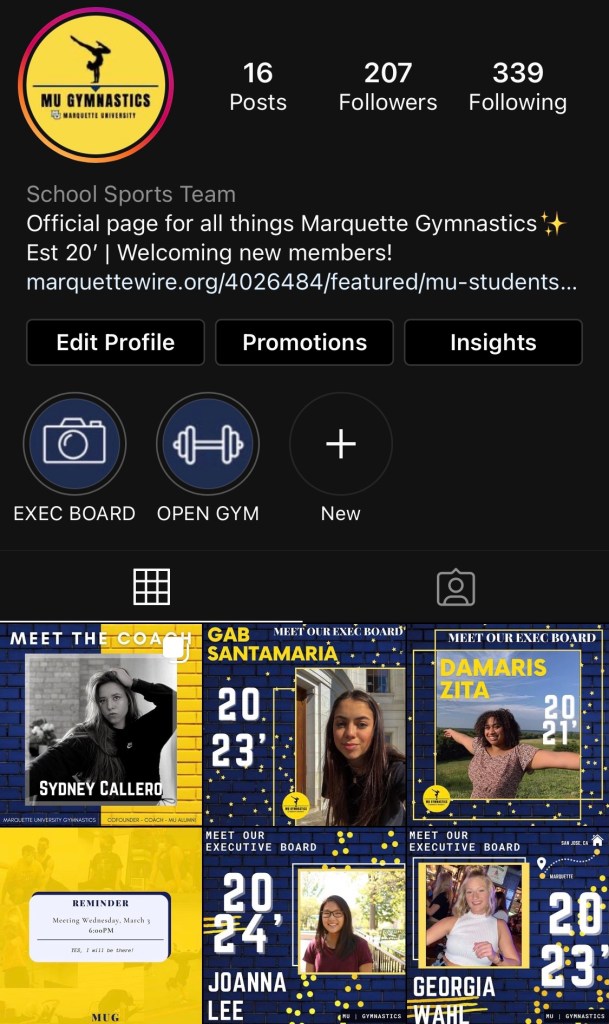Open the meeting Reminder post

[x=100, y=926]
